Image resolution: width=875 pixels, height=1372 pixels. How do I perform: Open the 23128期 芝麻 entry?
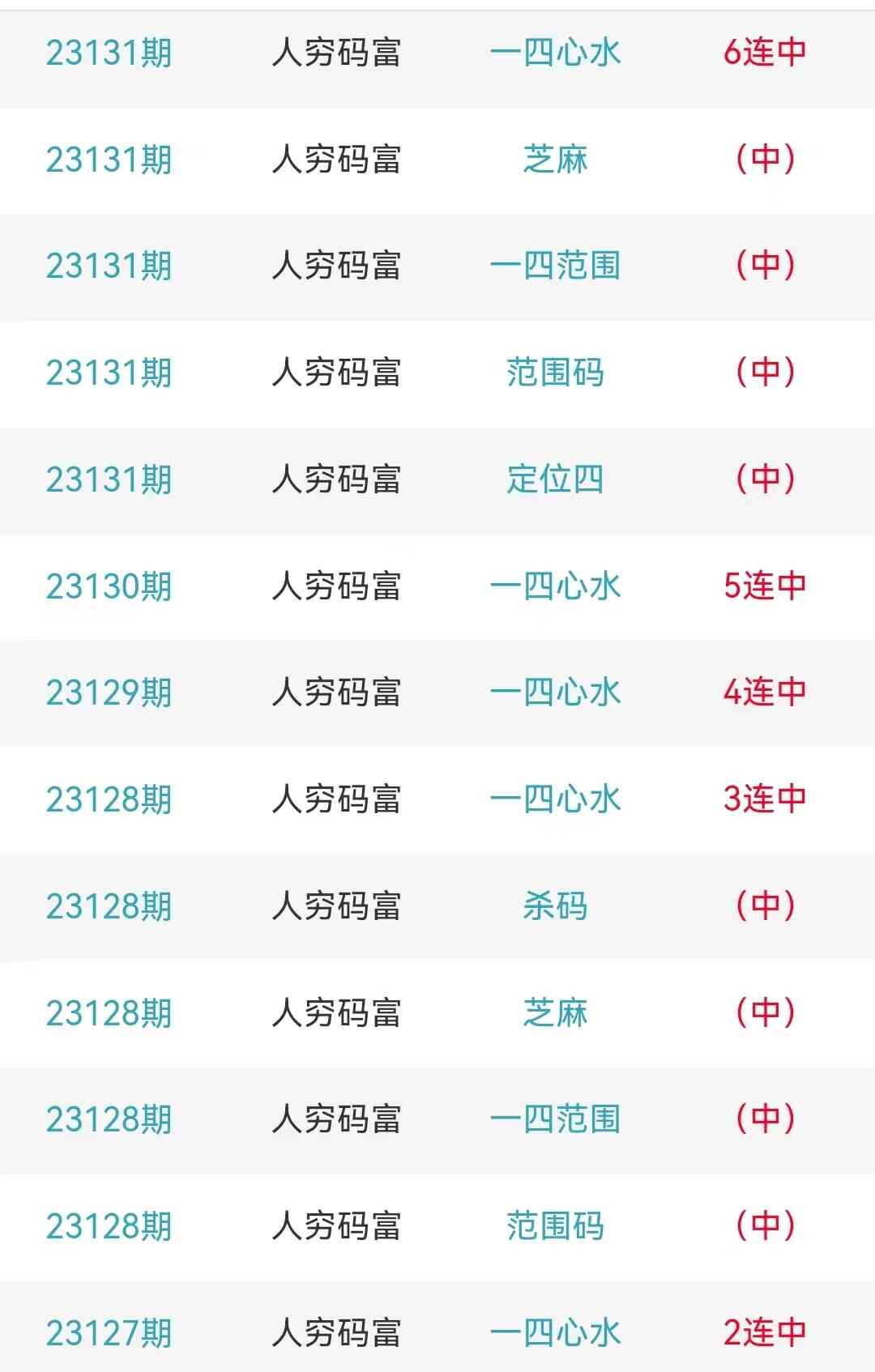[x=555, y=1013]
